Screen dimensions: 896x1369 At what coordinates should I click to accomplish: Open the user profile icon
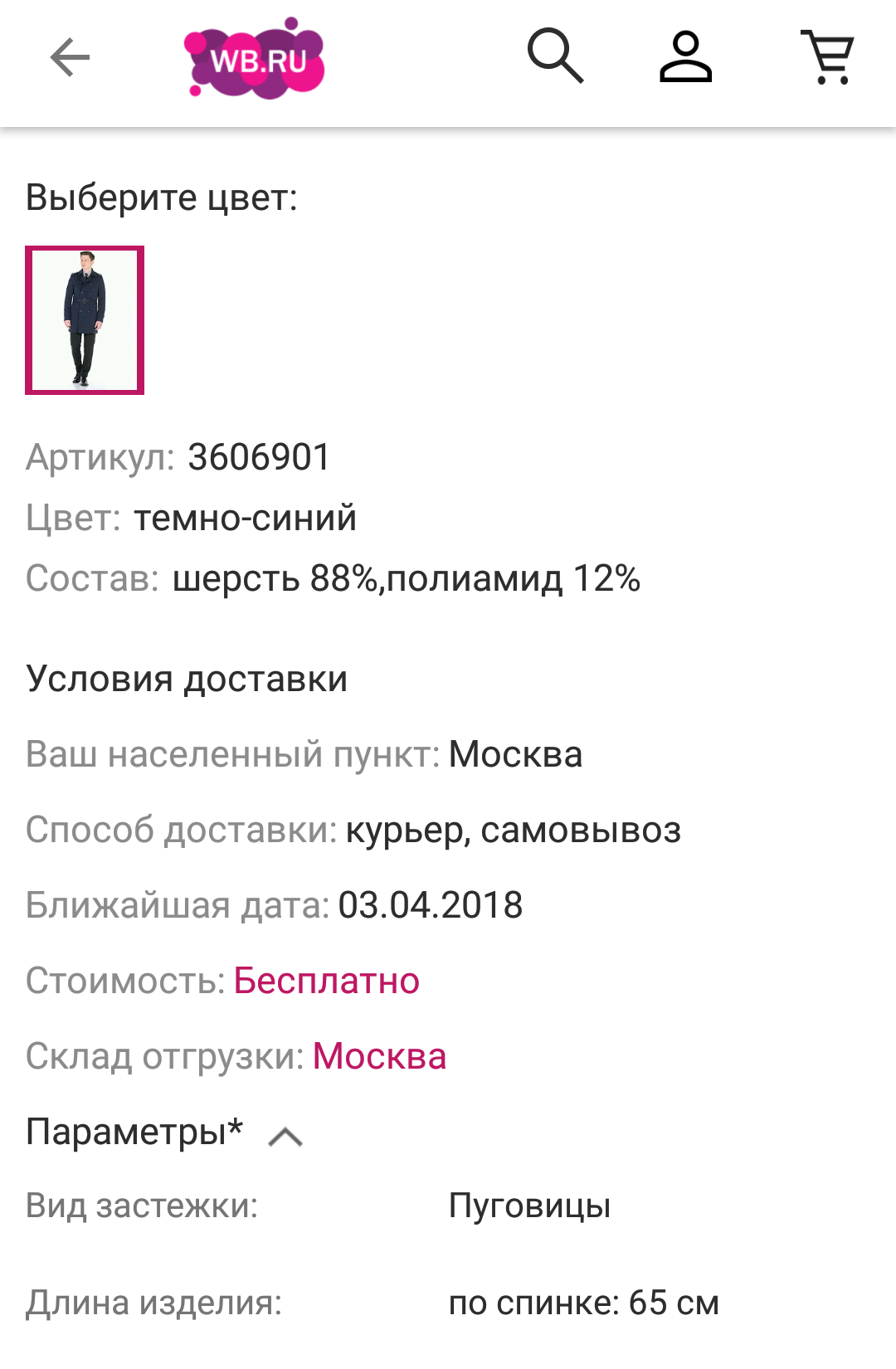[685, 56]
